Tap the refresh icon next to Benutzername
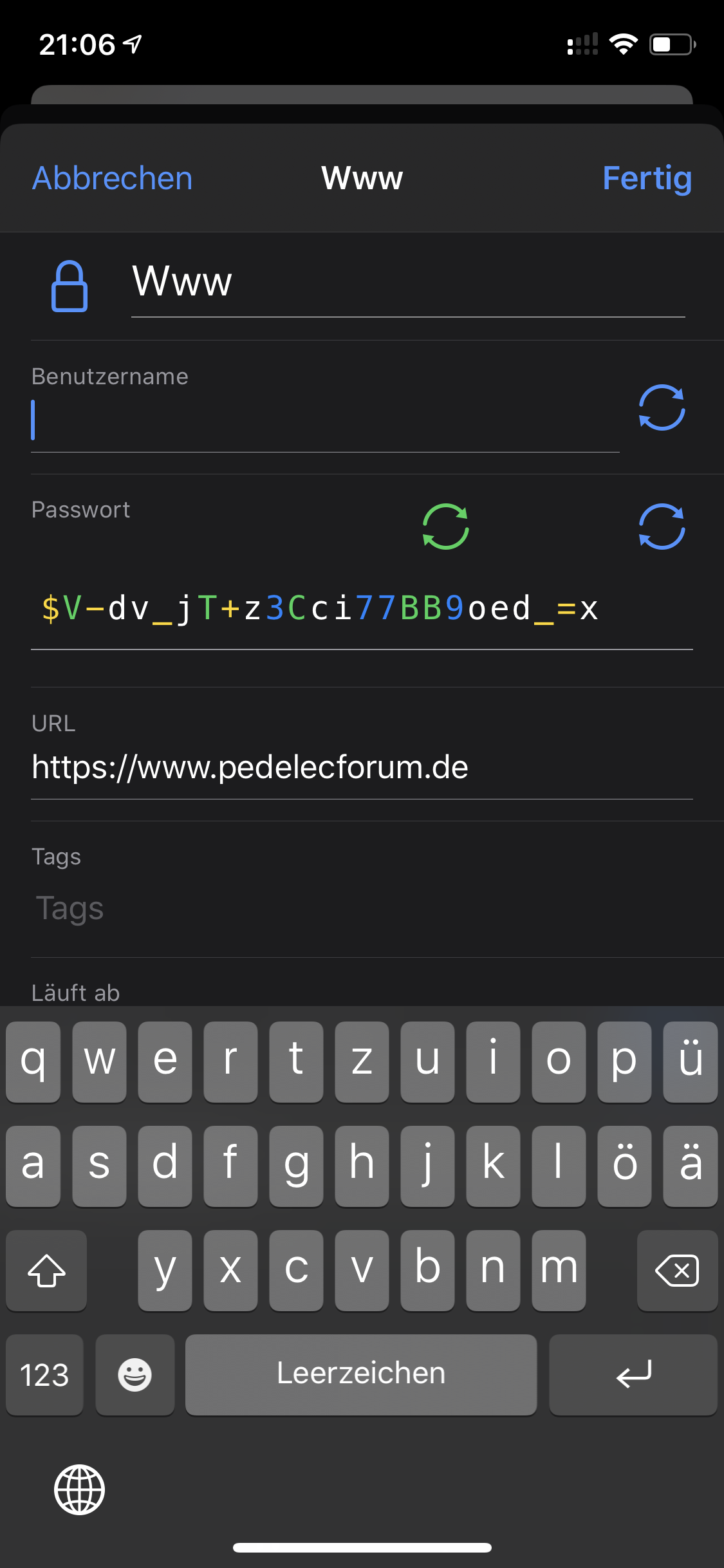Screen dimensions: 724x1568 662,407
